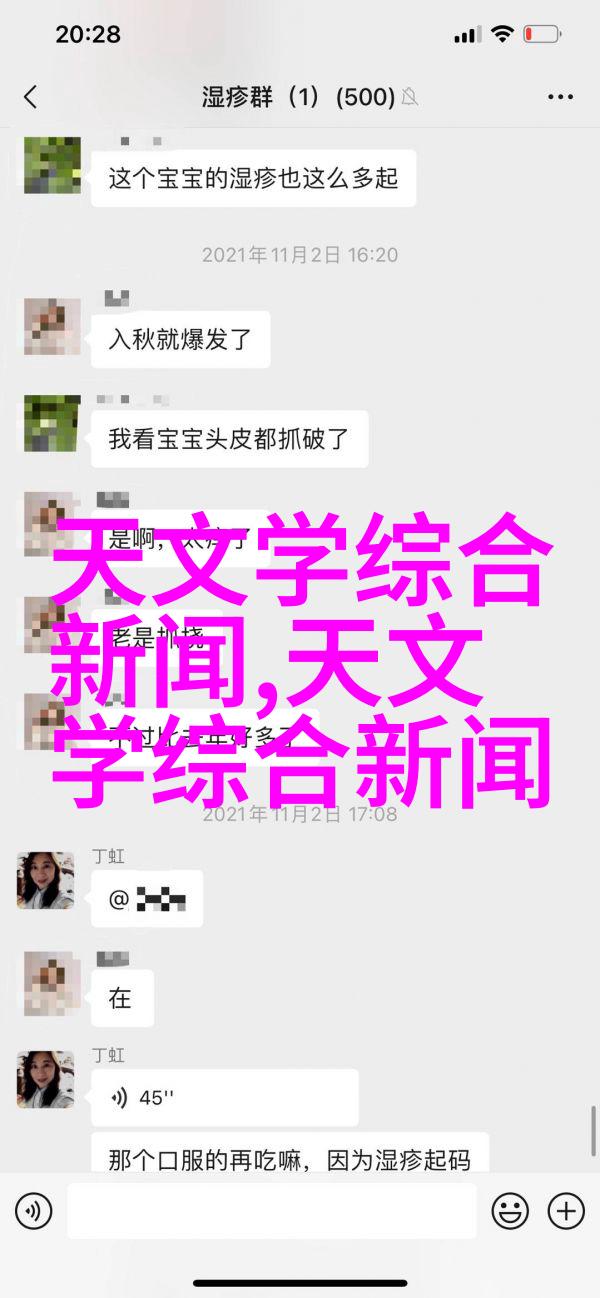Play the 45'' voice message
Viewport: 600px width, 1298px height.
coord(224,1098)
